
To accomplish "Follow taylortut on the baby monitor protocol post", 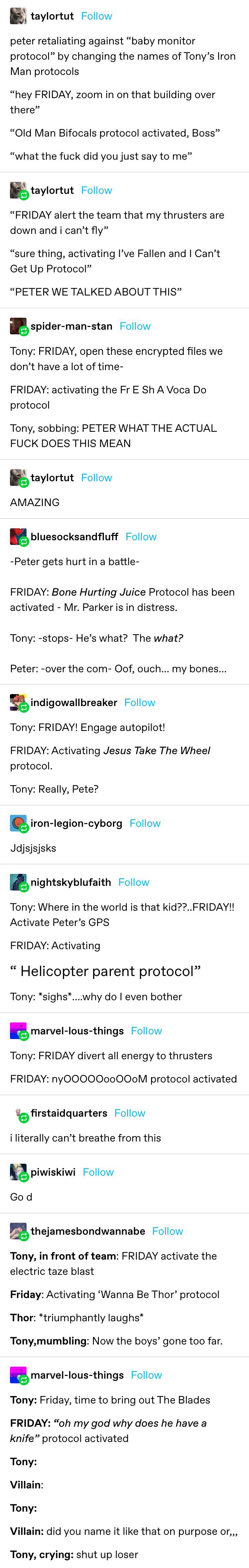I will coord(96,16).
